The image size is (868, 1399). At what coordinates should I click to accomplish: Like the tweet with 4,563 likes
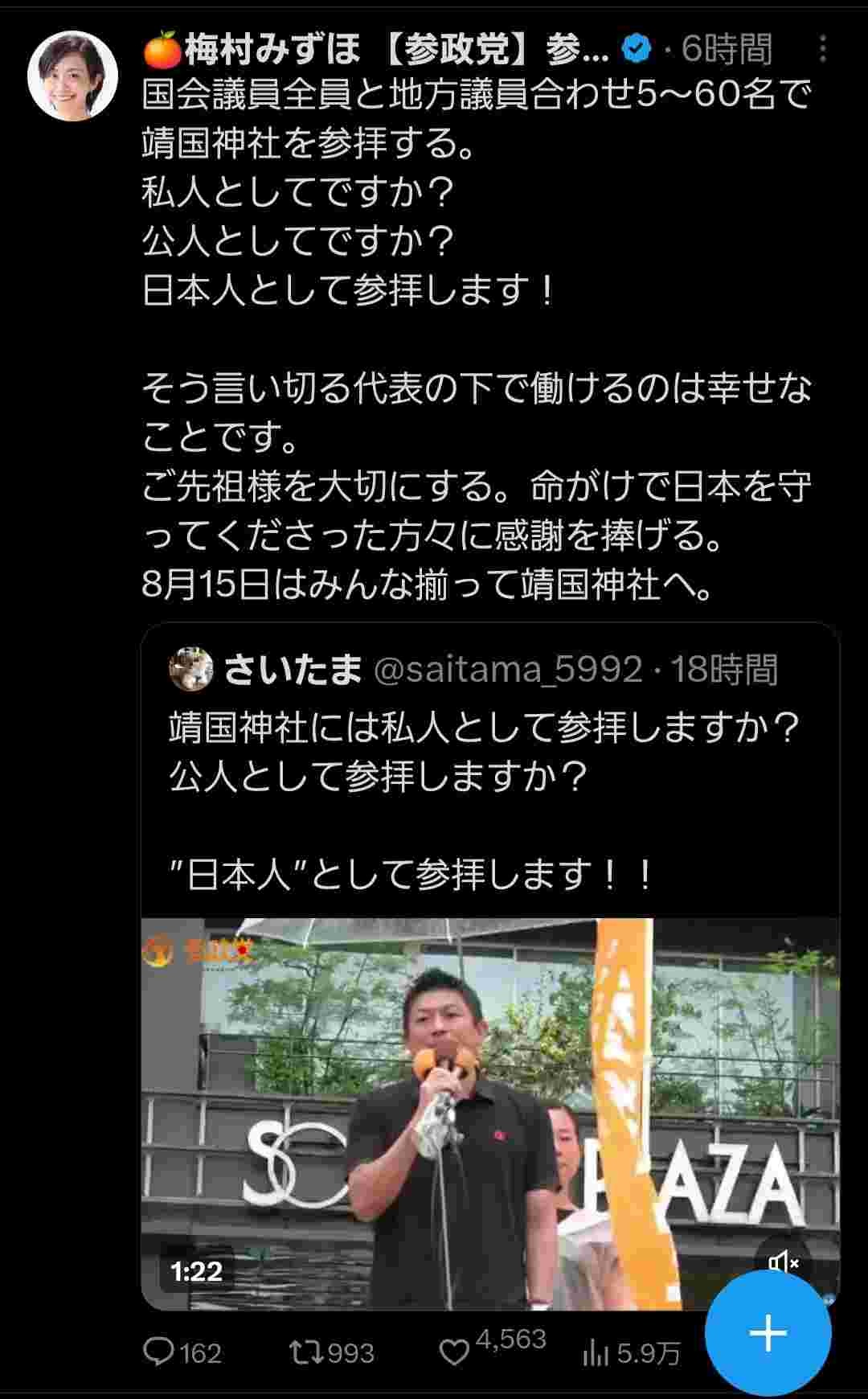point(455,1352)
